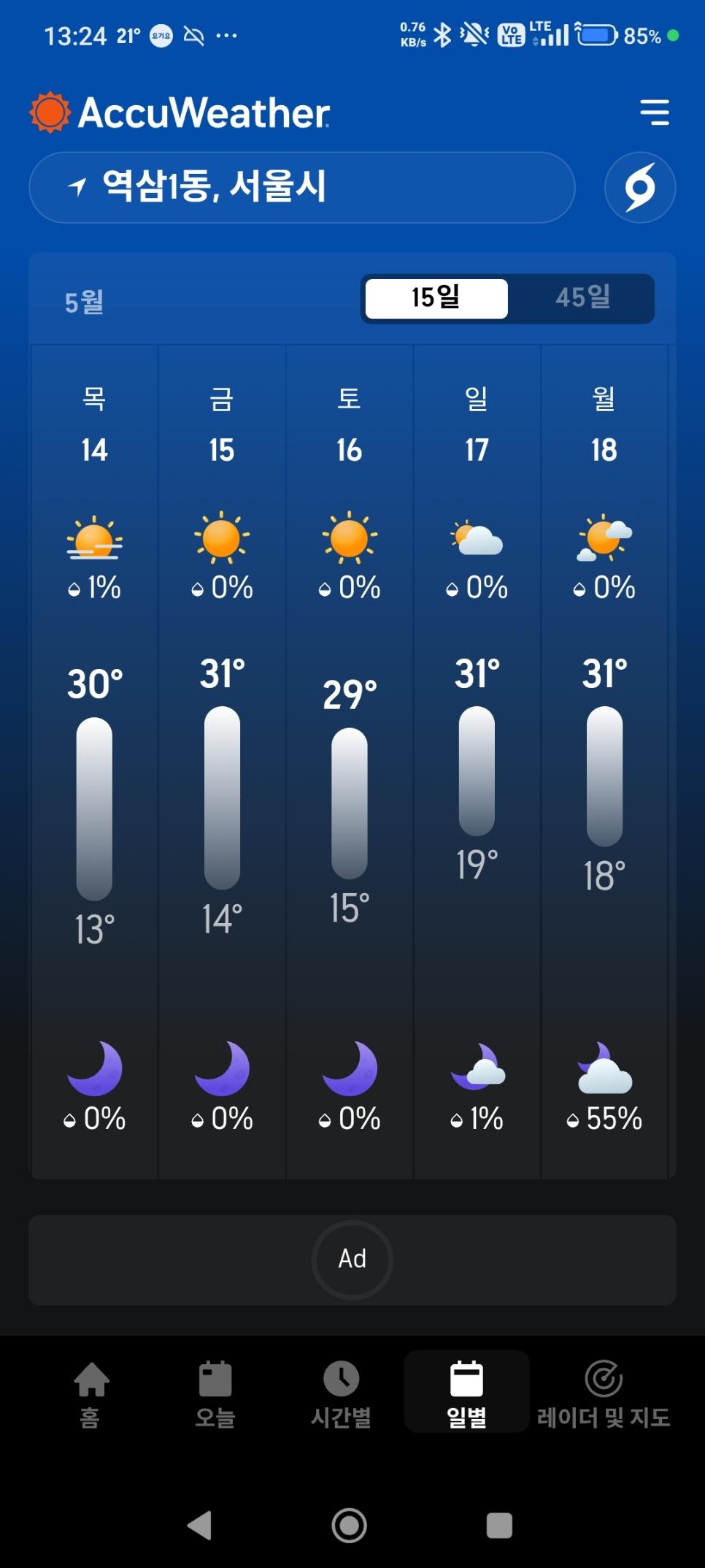The image size is (705, 1568).
Task: Switch to the 45일 forecast
Action: [x=582, y=298]
